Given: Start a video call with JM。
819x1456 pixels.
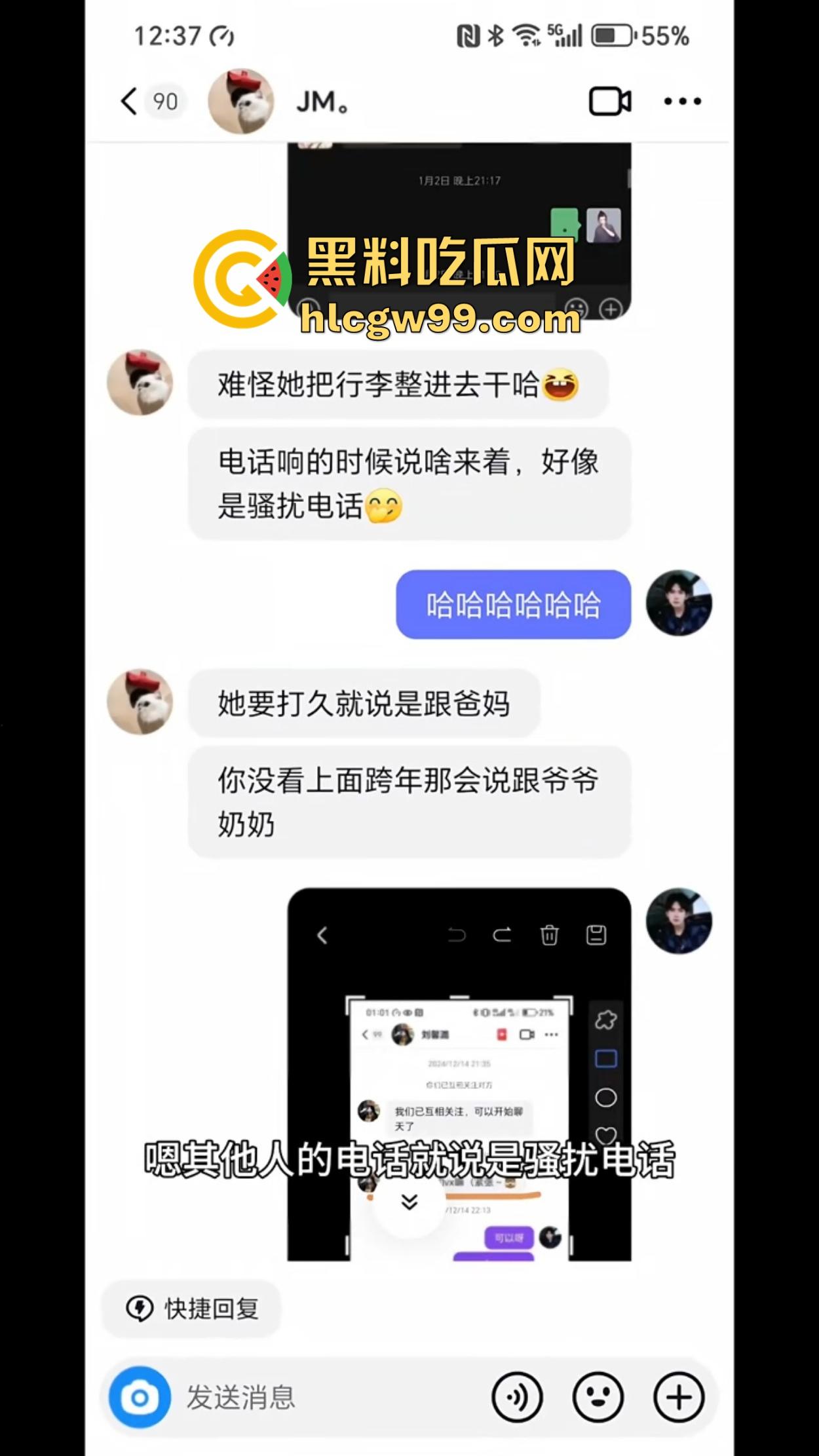Looking at the screenshot, I should click(x=609, y=100).
